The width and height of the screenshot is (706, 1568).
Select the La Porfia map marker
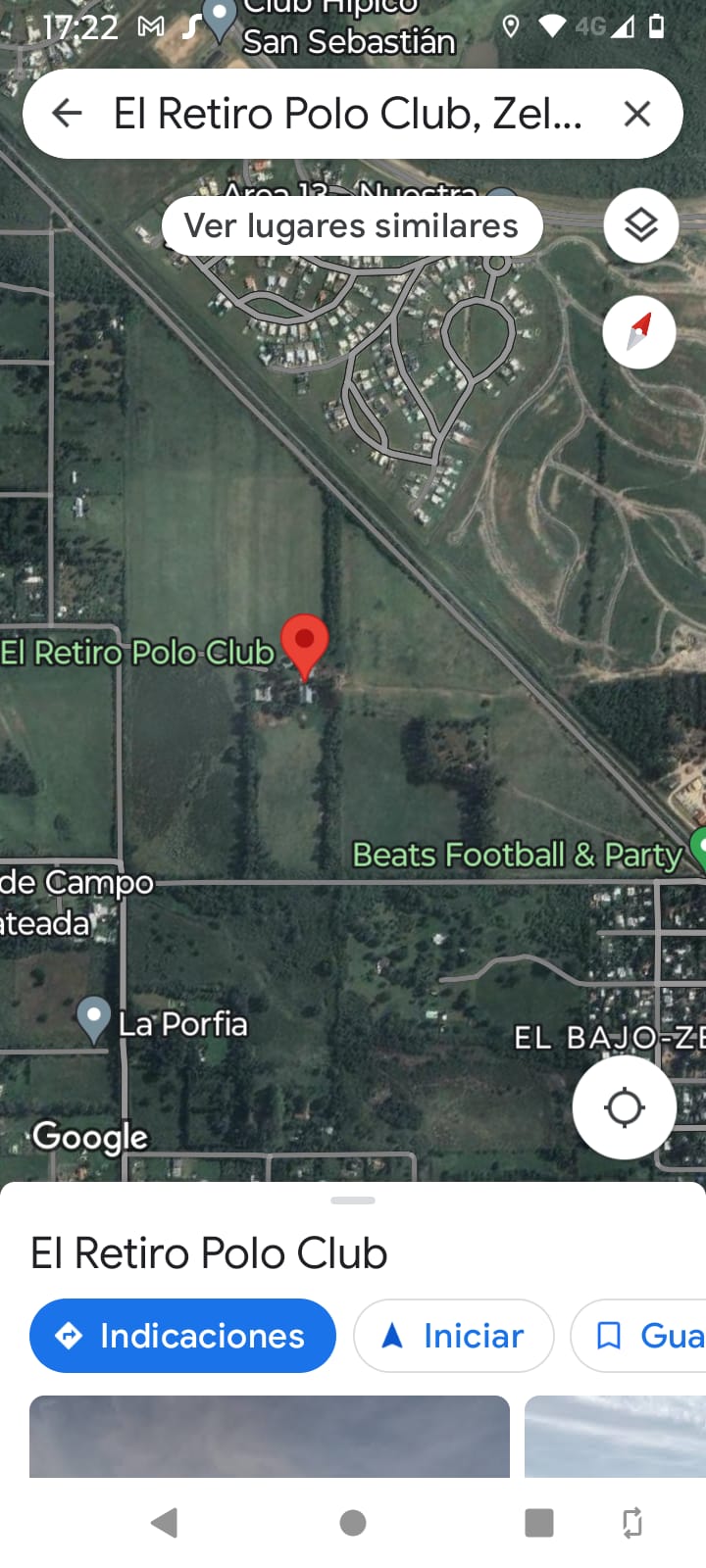pos(93,1019)
